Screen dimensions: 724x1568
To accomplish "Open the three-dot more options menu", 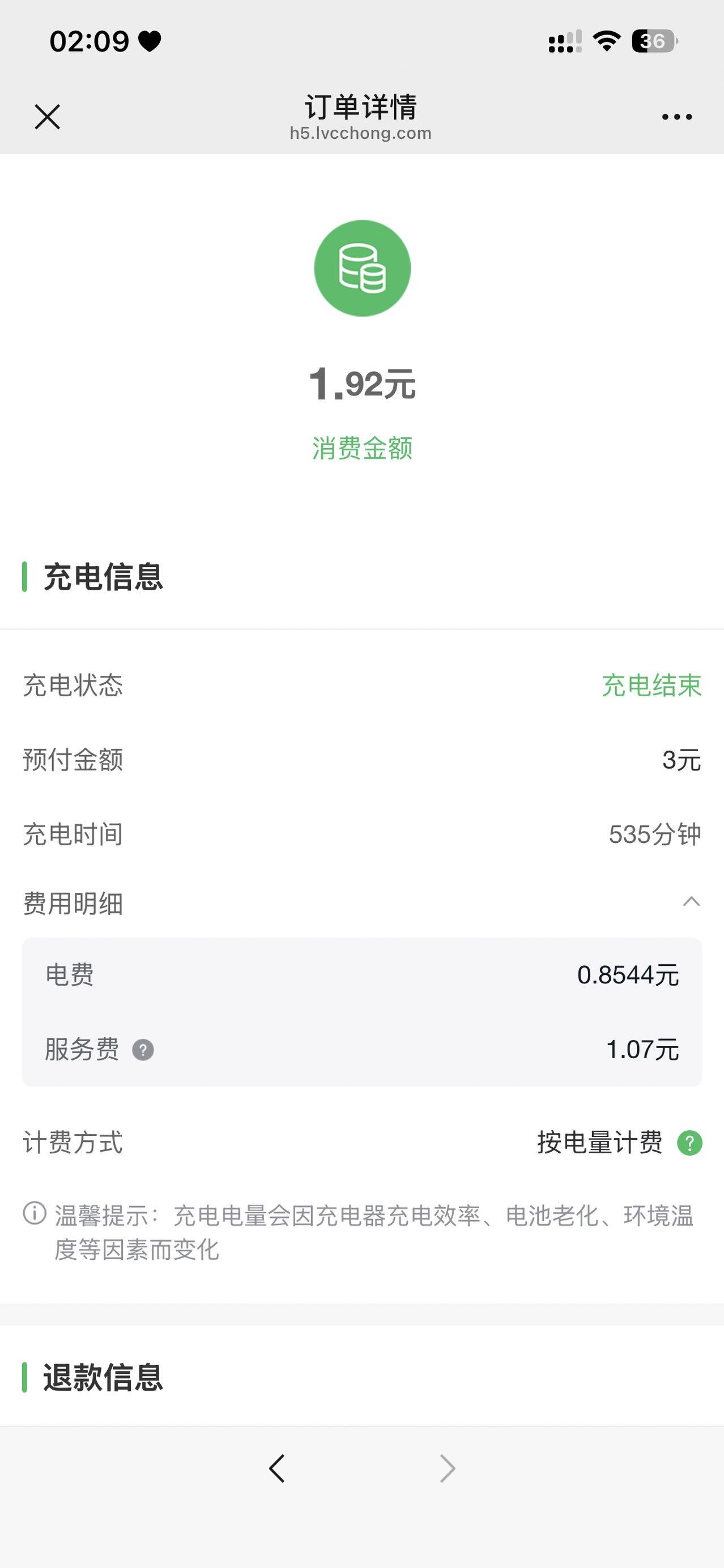I will pos(676,117).
